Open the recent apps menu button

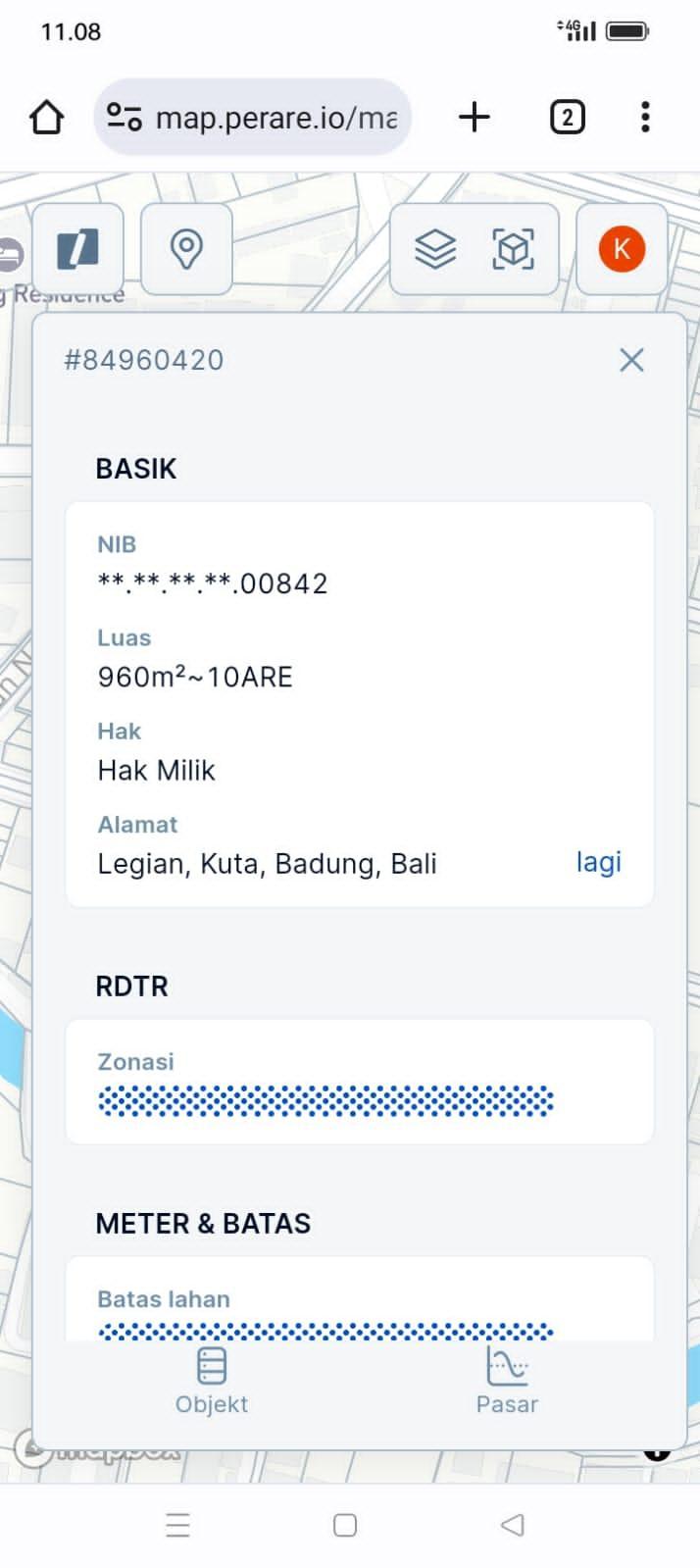coord(177,1525)
